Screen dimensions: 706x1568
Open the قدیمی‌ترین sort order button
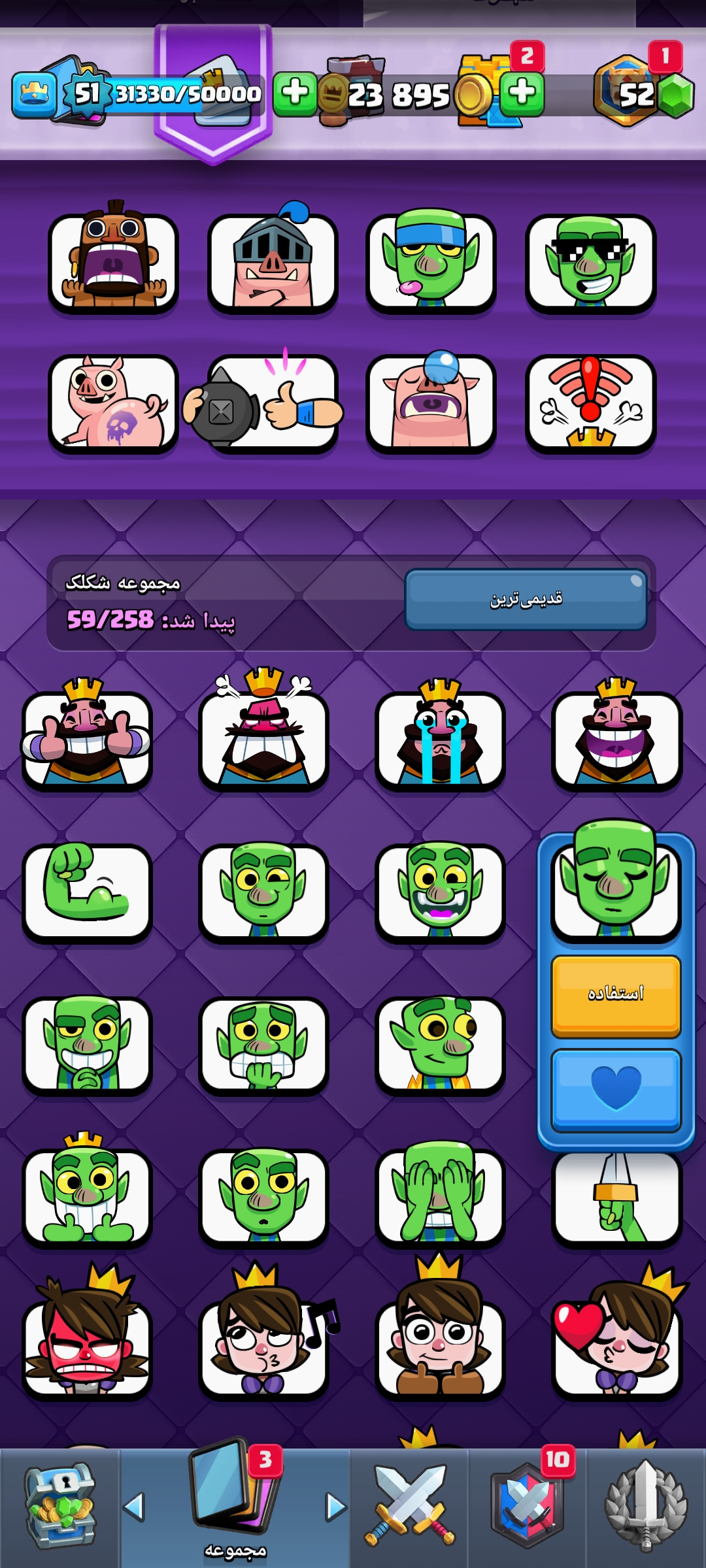click(526, 599)
